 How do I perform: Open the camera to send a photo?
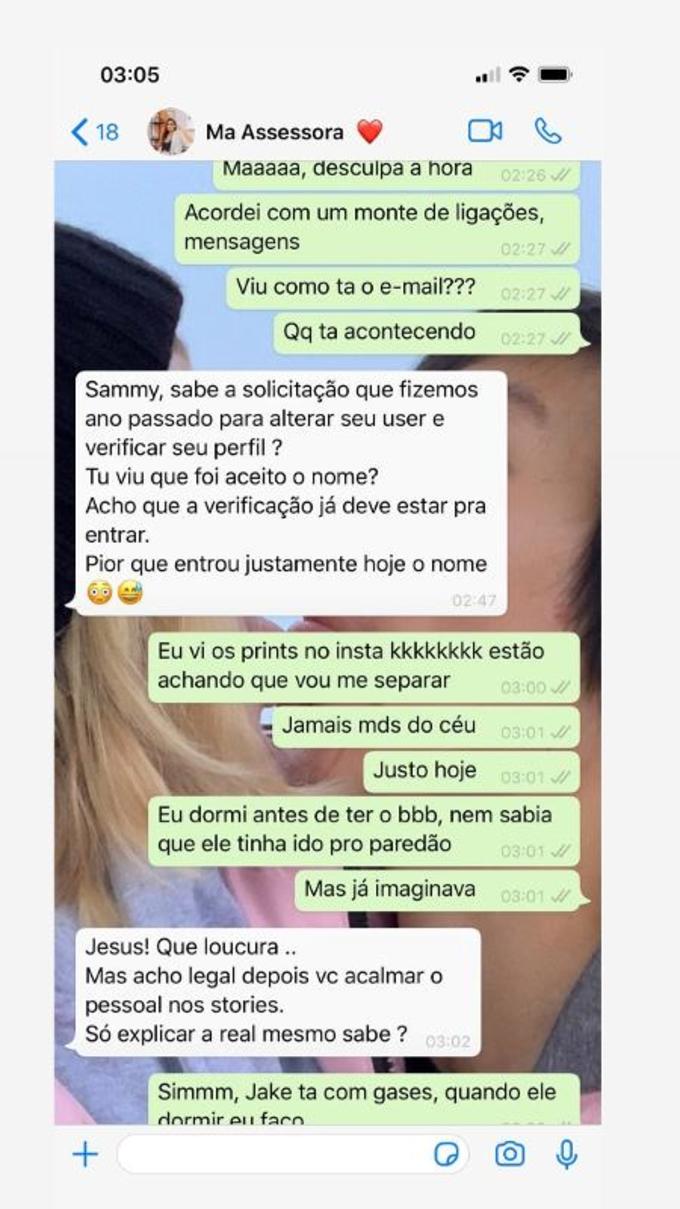pyautogui.click(x=510, y=1155)
